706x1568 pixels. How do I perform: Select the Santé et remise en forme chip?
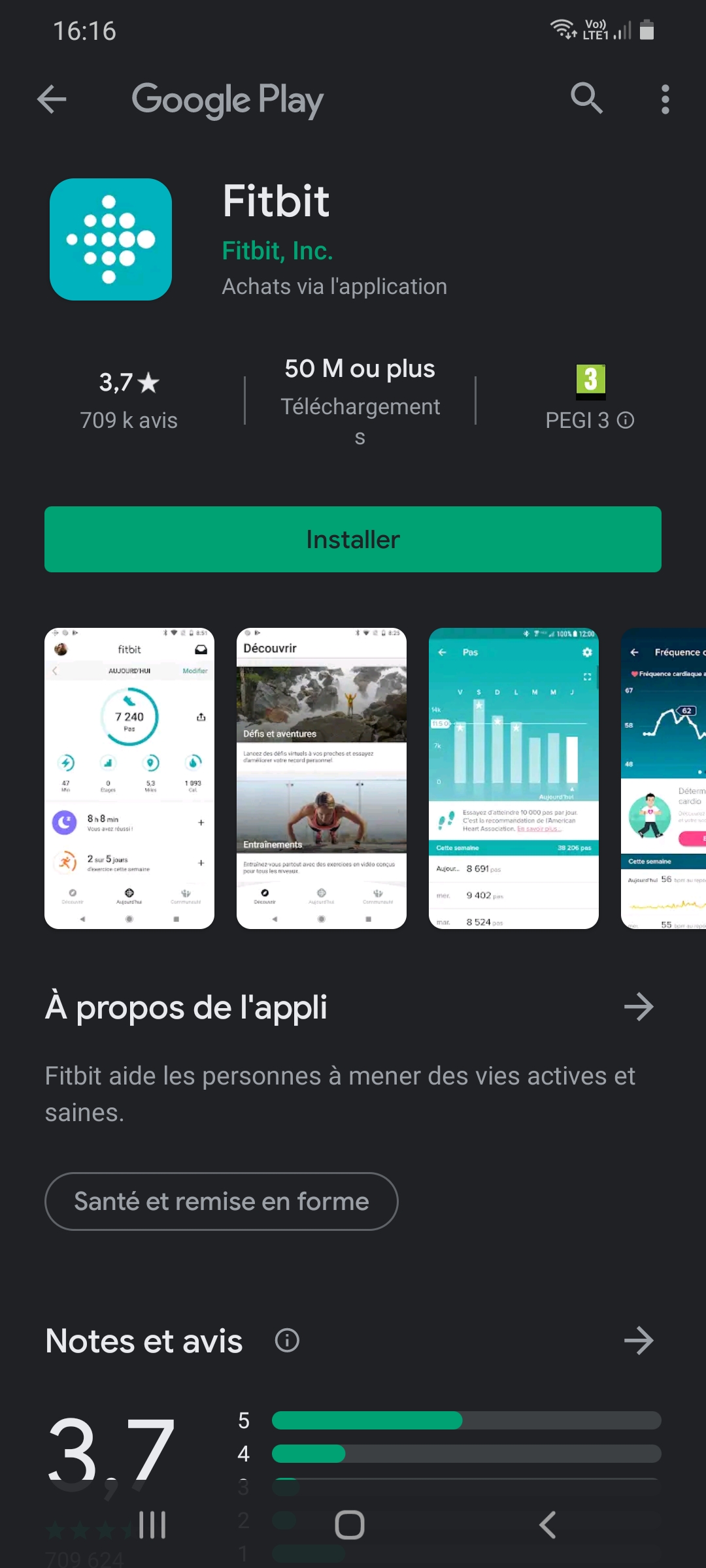coord(222,1201)
